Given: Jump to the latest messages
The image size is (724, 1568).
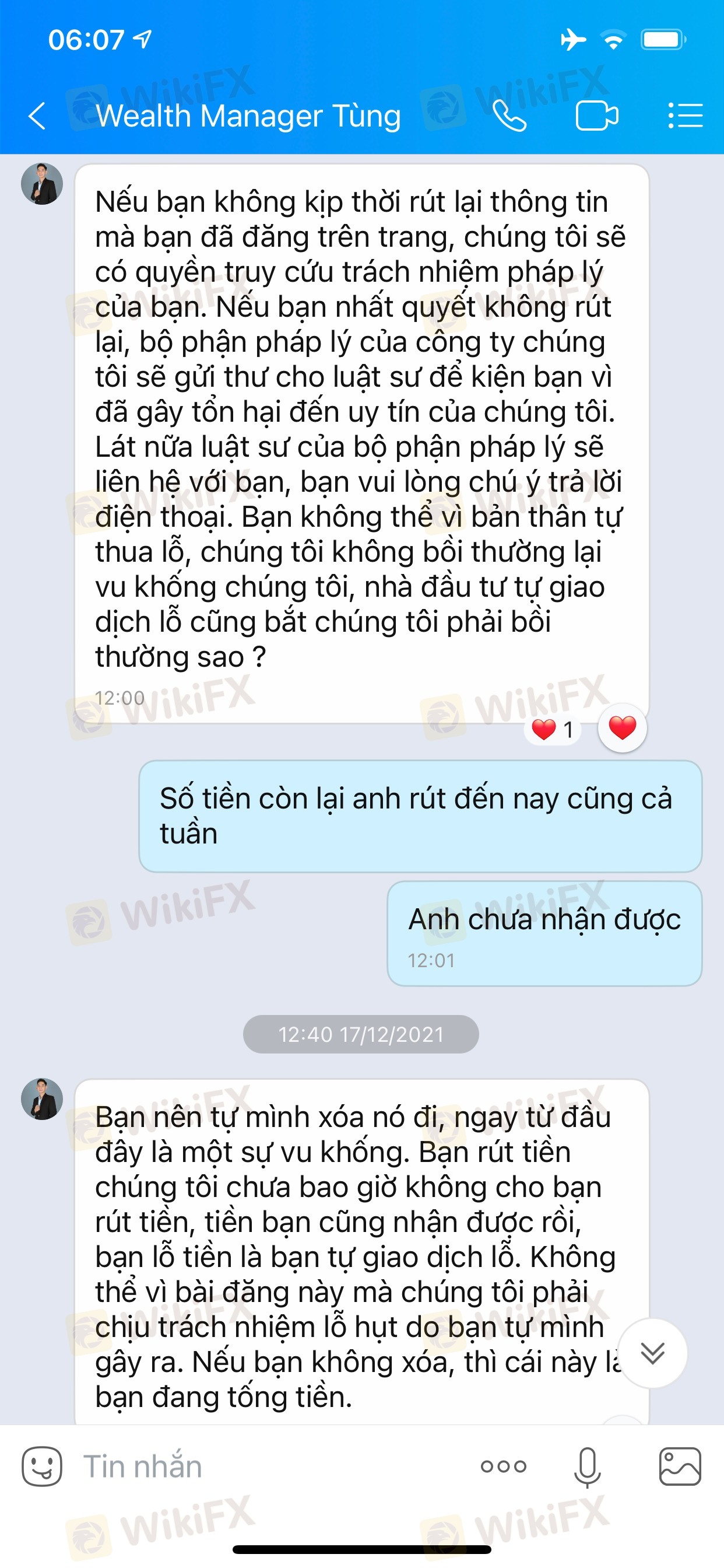Looking at the screenshot, I should point(652,1353).
